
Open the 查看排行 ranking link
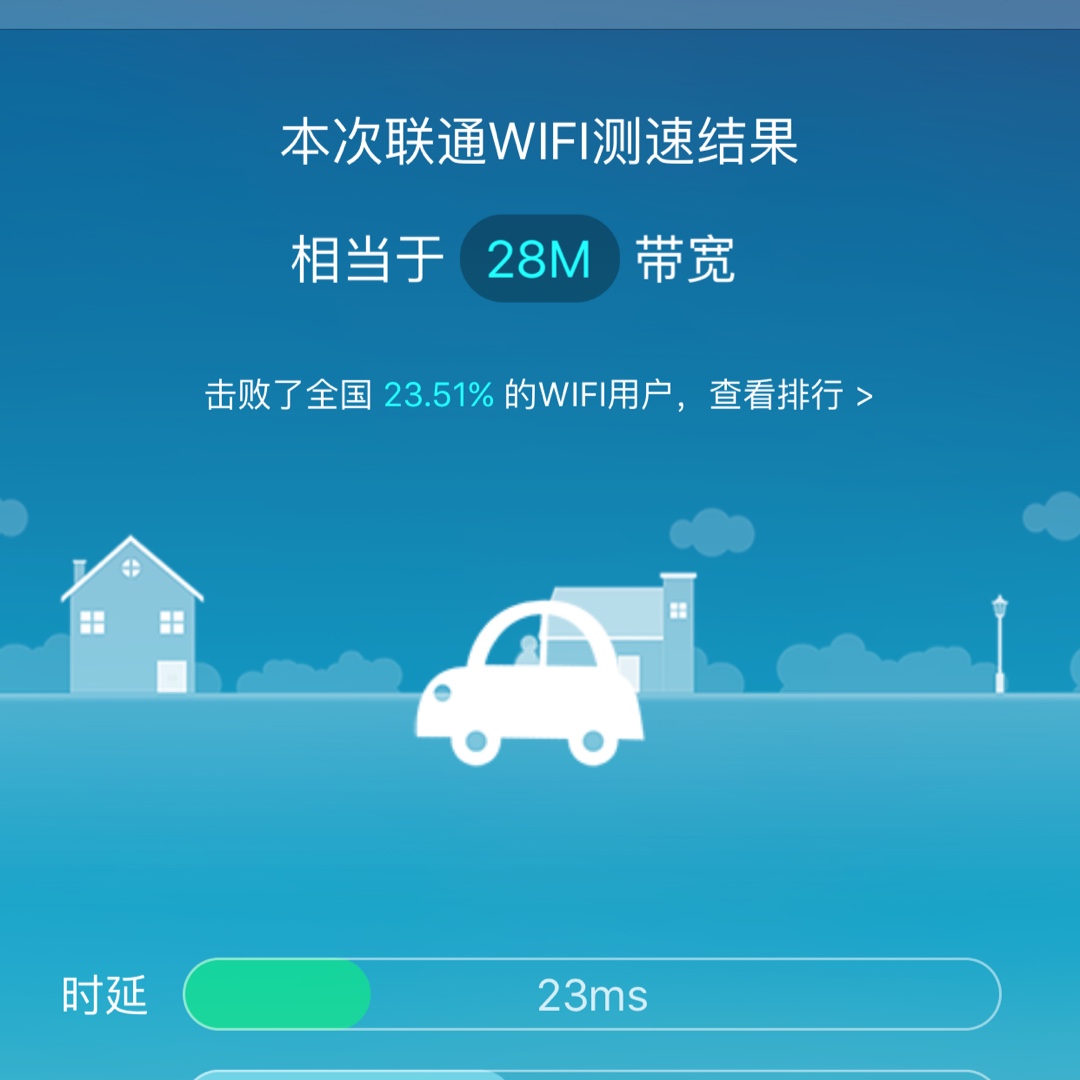click(x=790, y=396)
